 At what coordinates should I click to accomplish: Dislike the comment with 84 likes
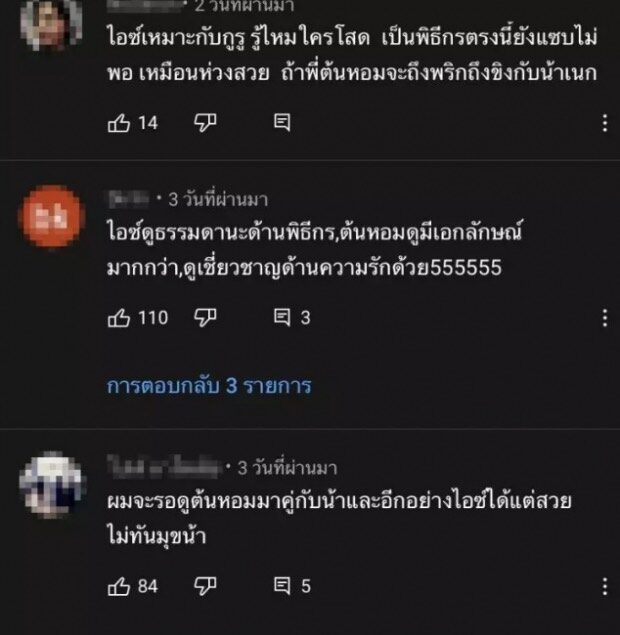tap(205, 585)
